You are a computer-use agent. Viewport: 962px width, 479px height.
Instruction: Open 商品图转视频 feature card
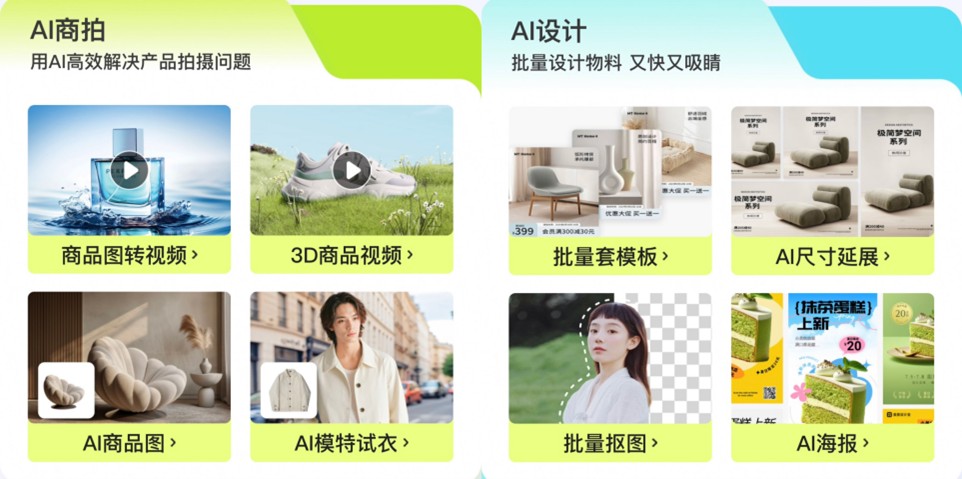point(129,255)
